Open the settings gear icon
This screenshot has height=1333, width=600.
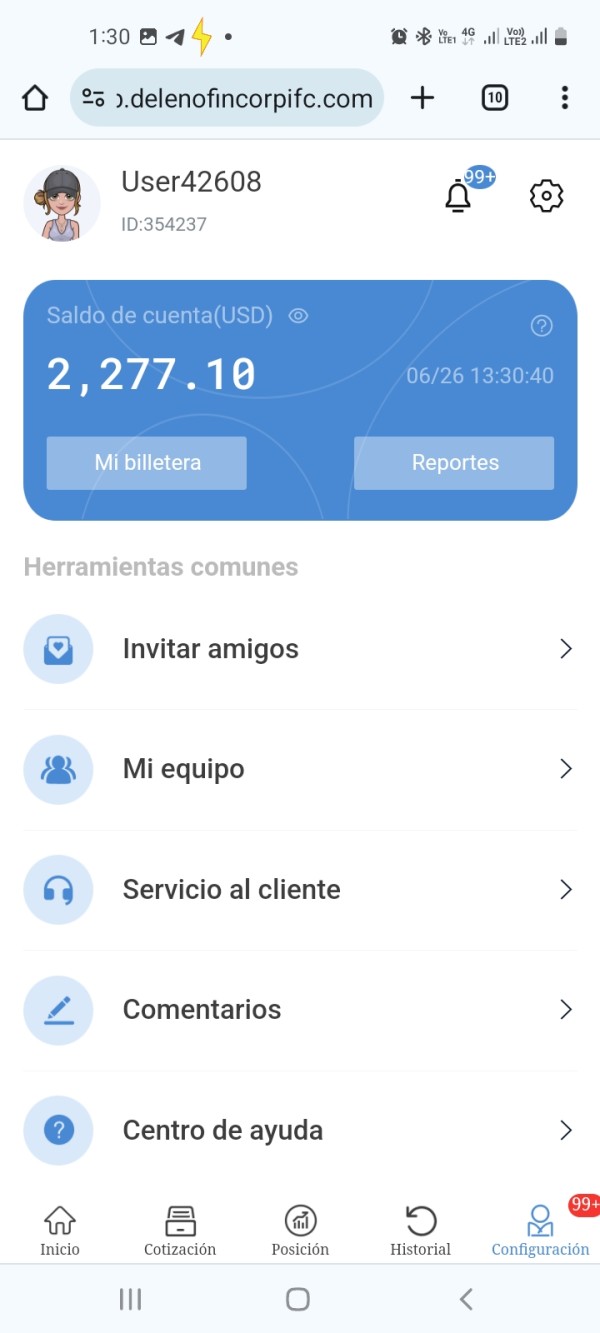click(x=546, y=196)
